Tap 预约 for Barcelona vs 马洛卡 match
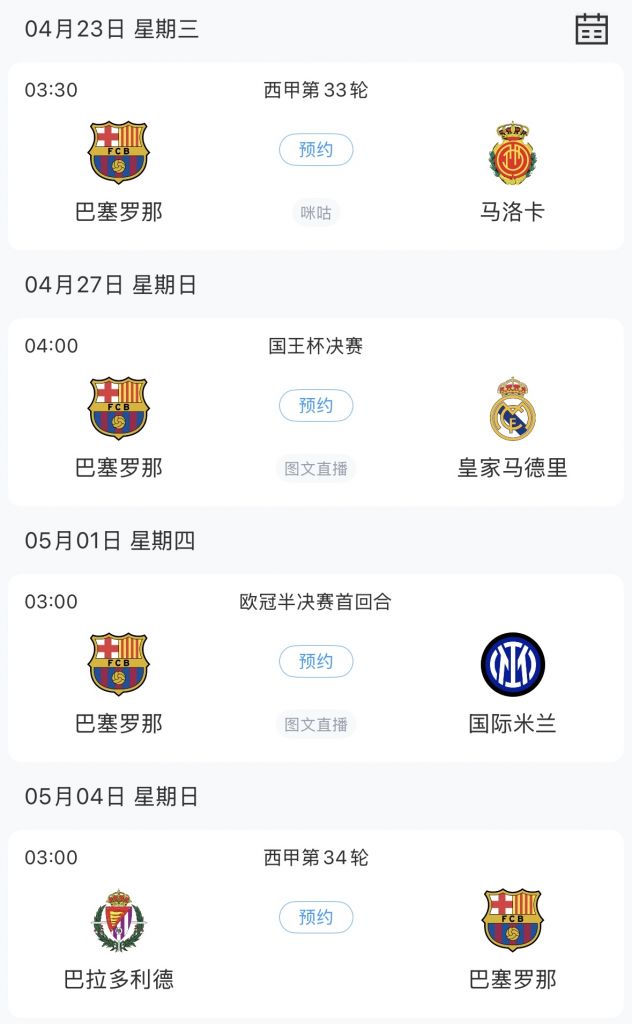 coord(316,150)
